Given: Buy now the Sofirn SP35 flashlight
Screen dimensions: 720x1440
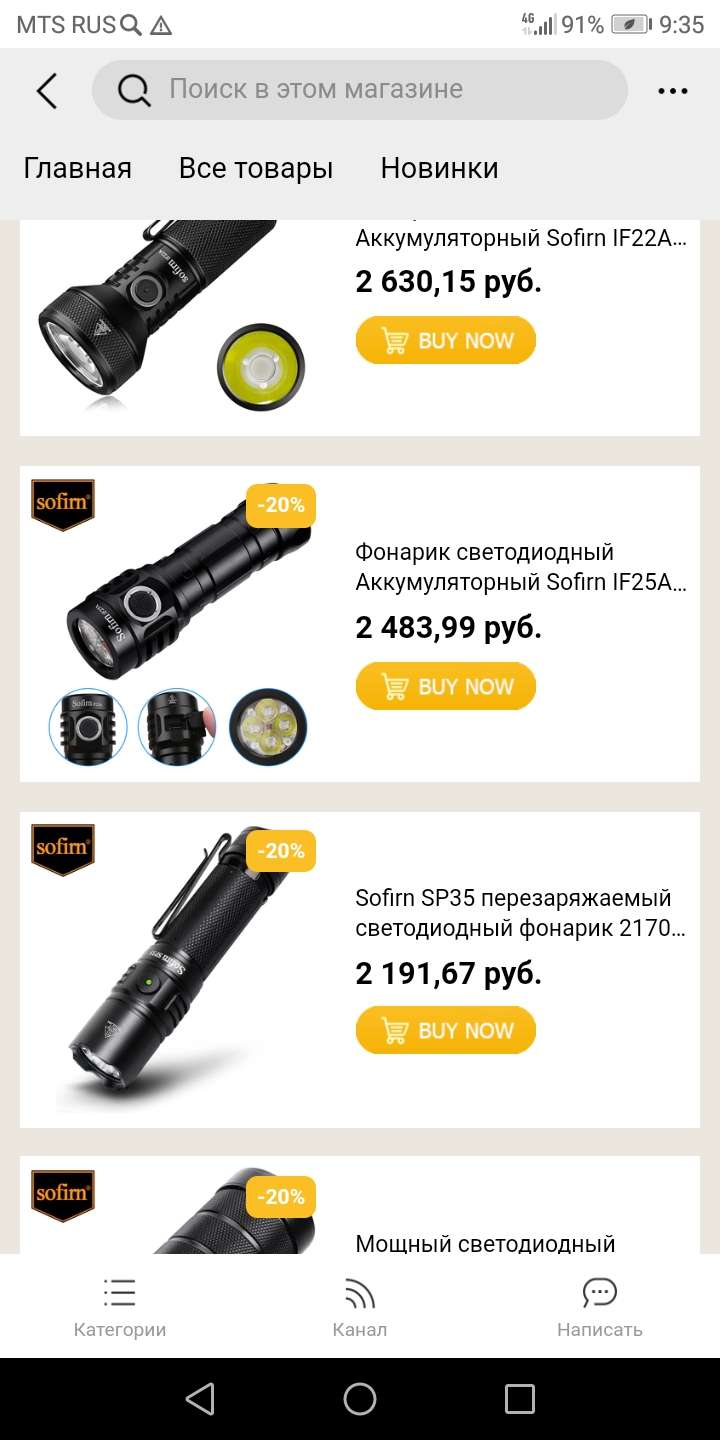Looking at the screenshot, I should [x=446, y=1030].
